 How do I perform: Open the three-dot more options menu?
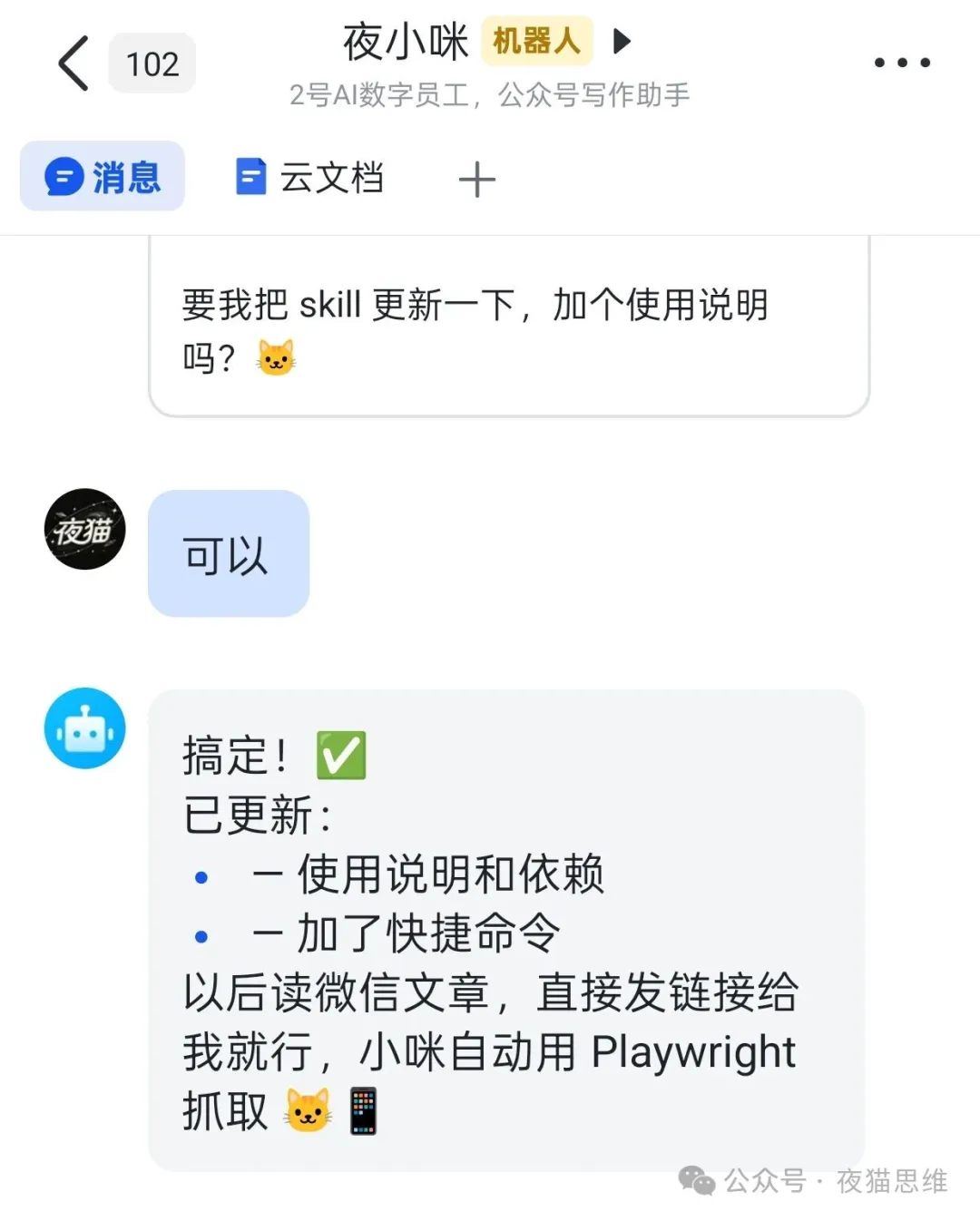click(901, 62)
